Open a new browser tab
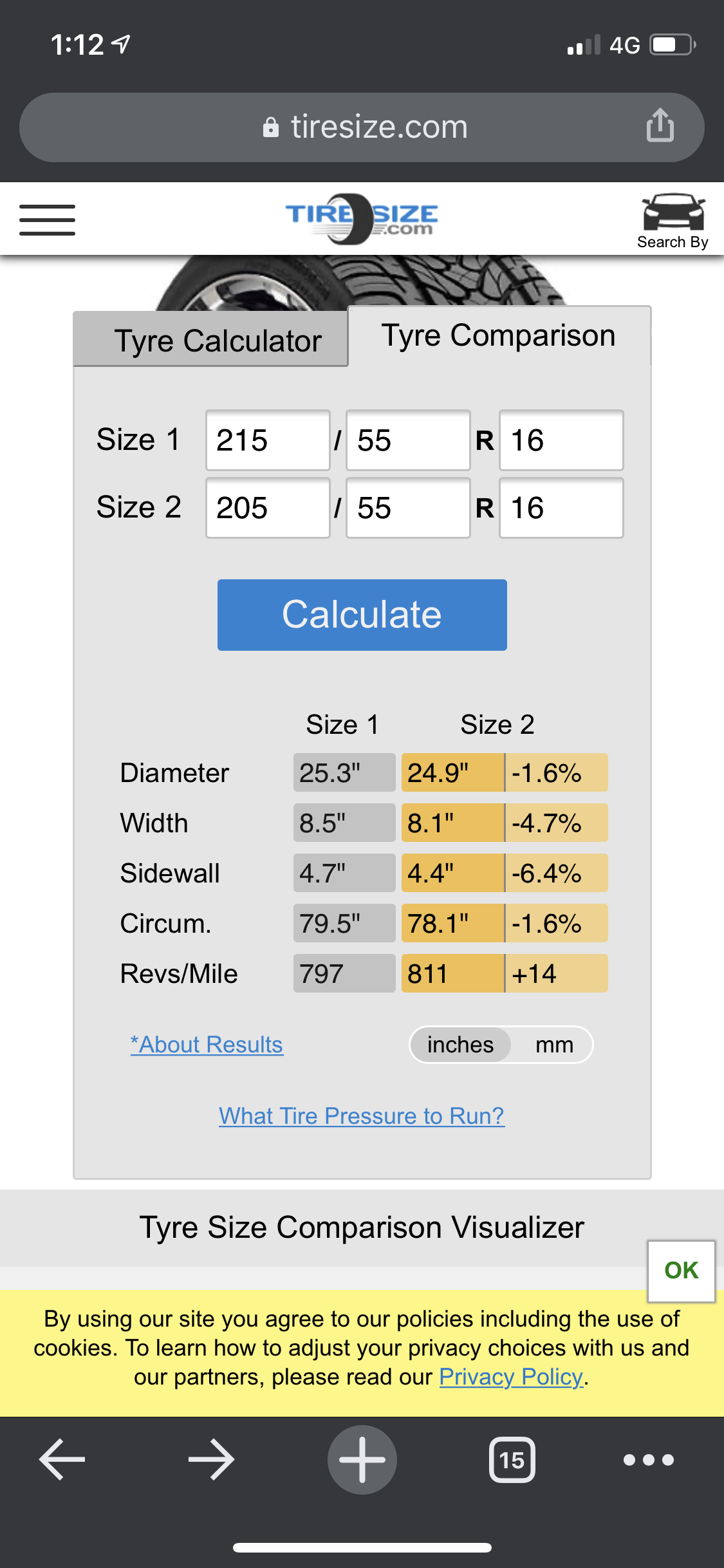Screen dimensions: 724x1568 point(362,1460)
